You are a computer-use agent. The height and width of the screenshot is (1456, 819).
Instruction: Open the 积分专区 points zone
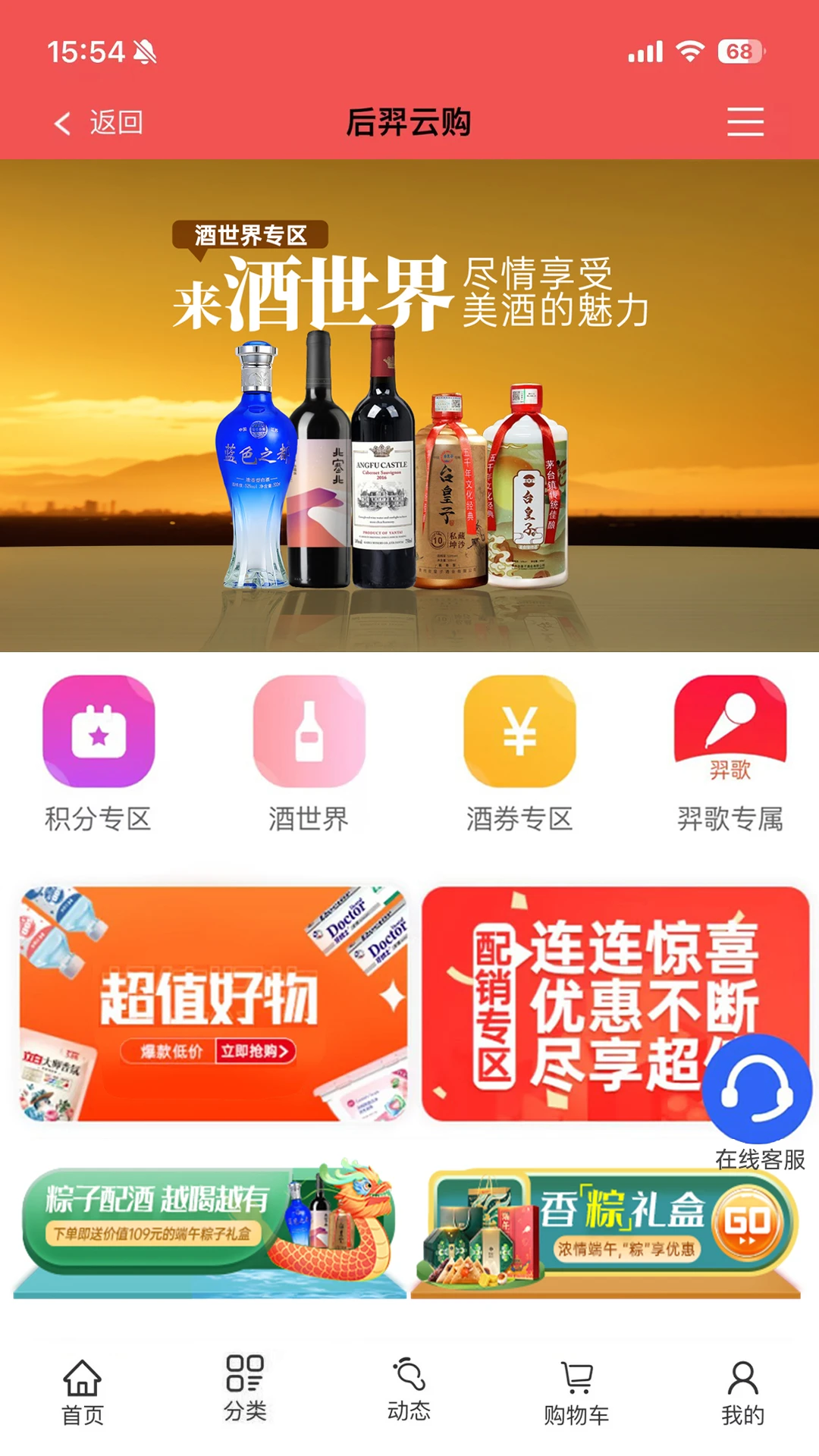point(99,755)
